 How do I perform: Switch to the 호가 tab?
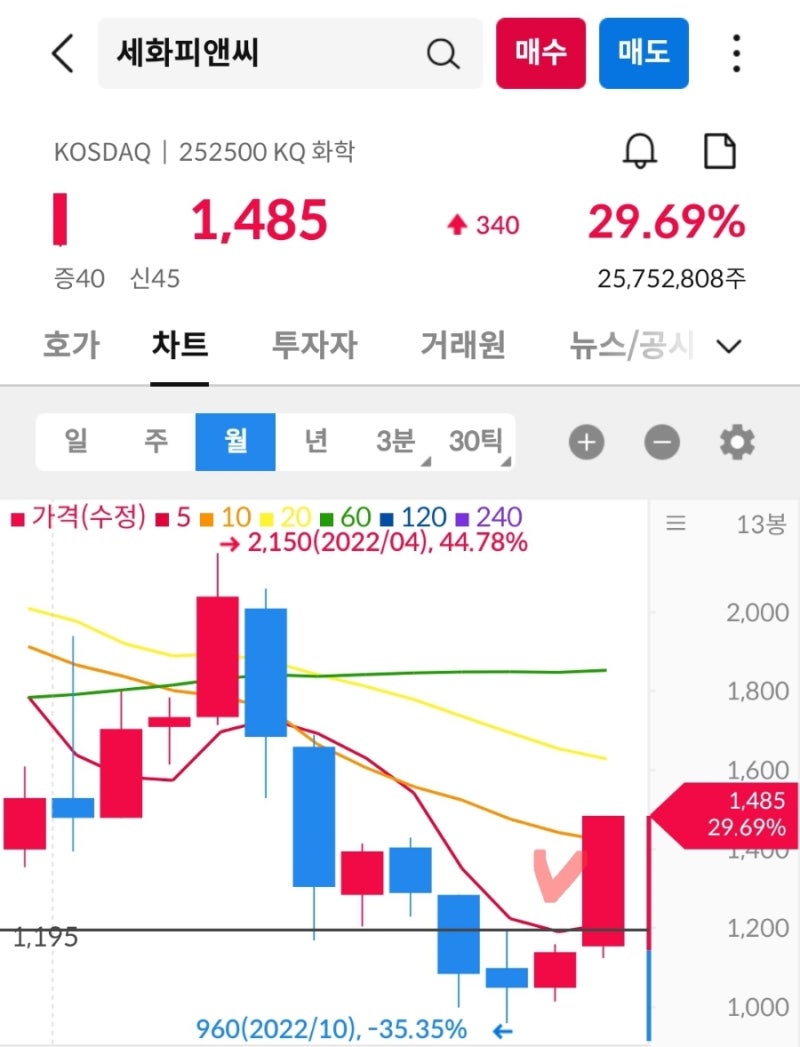point(72,345)
